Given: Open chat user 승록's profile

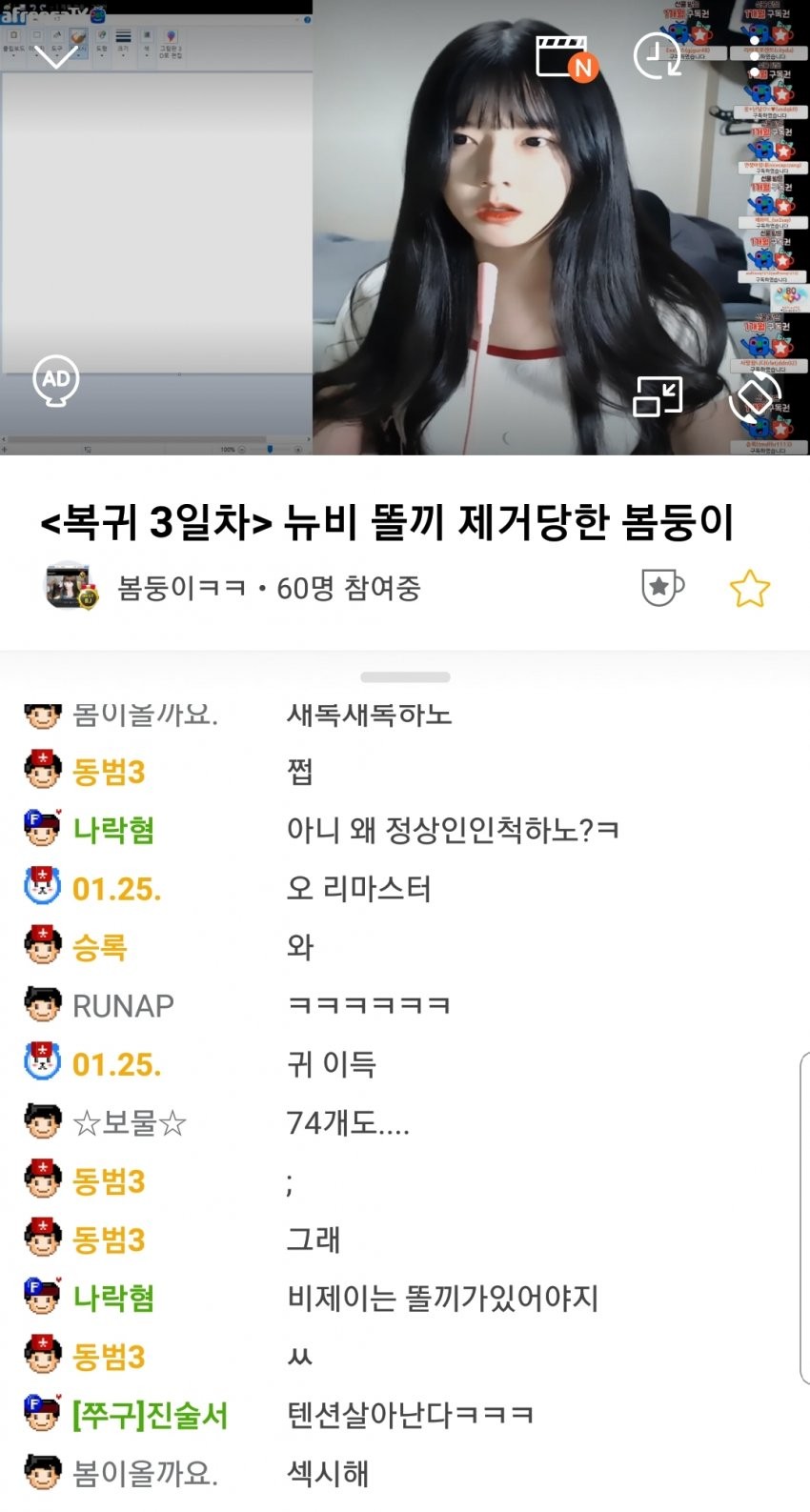Looking at the screenshot, I should coord(99,947).
